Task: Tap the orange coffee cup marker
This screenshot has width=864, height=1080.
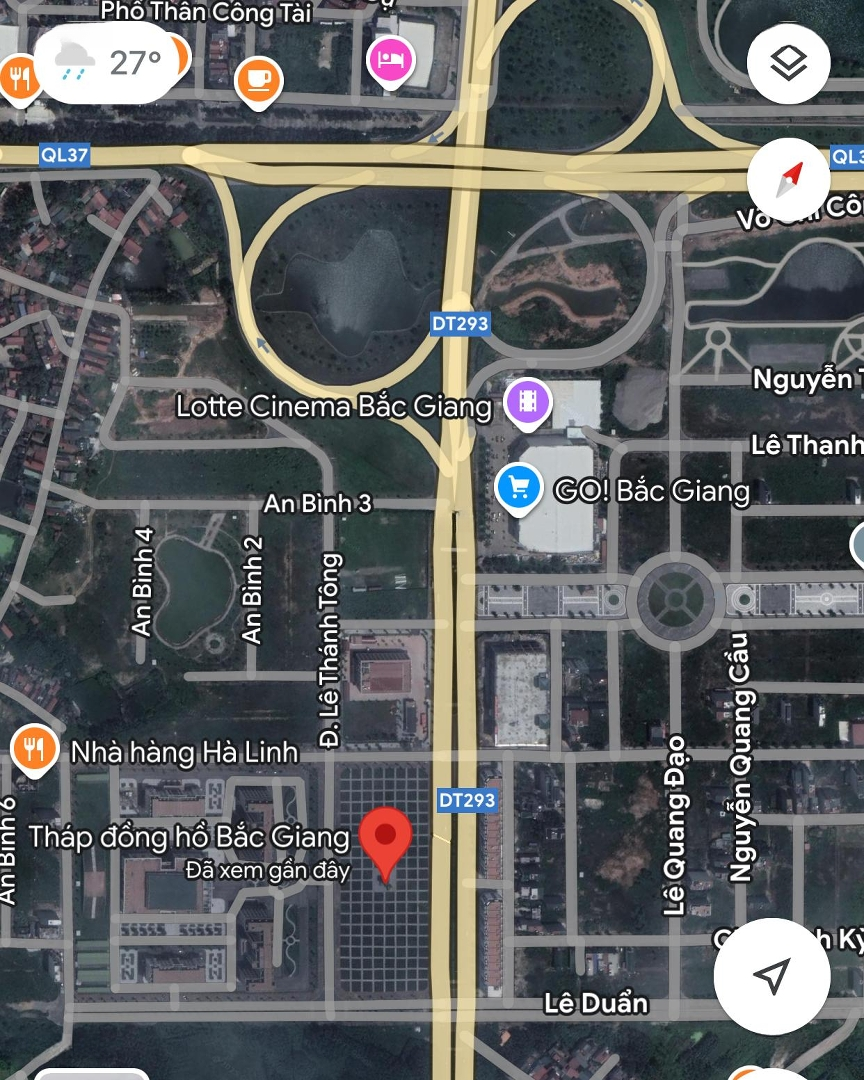Action: tap(258, 79)
